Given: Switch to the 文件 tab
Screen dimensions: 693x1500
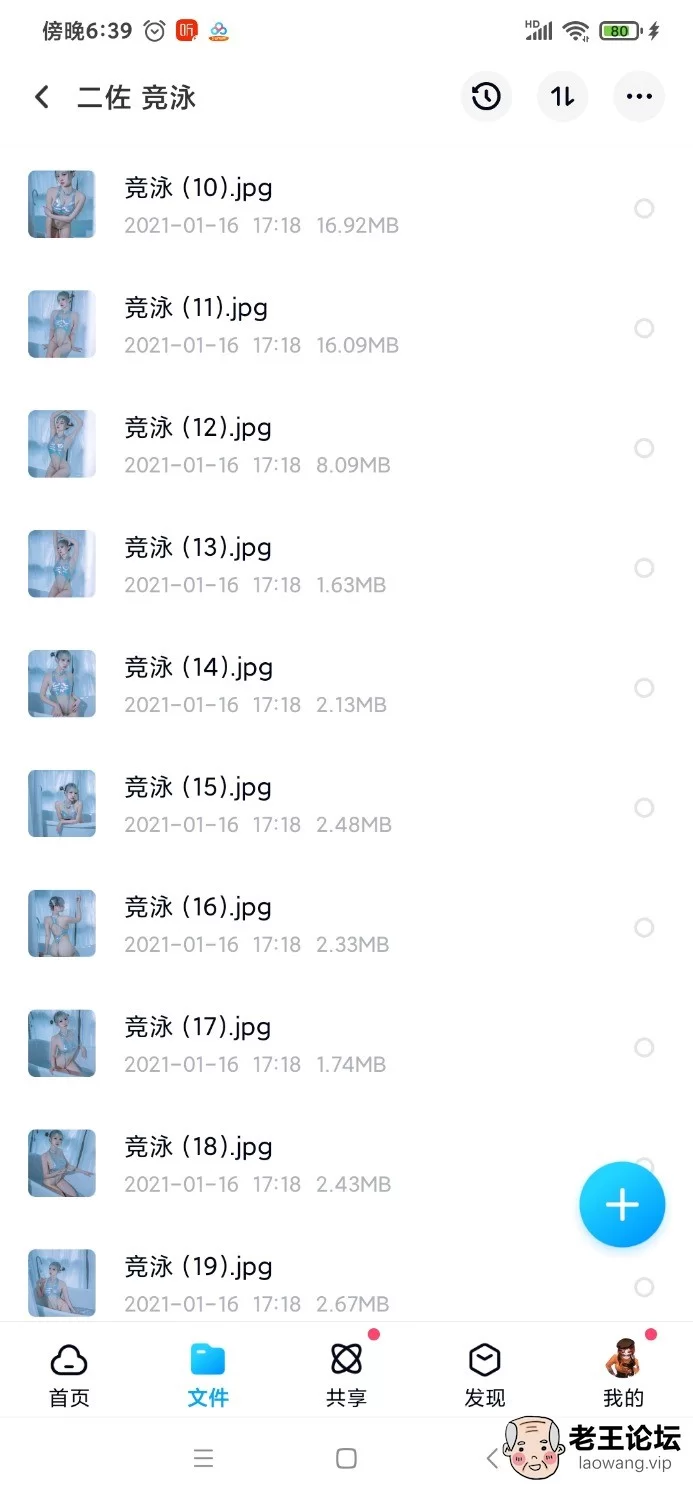Looking at the screenshot, I should [208, 1375].
